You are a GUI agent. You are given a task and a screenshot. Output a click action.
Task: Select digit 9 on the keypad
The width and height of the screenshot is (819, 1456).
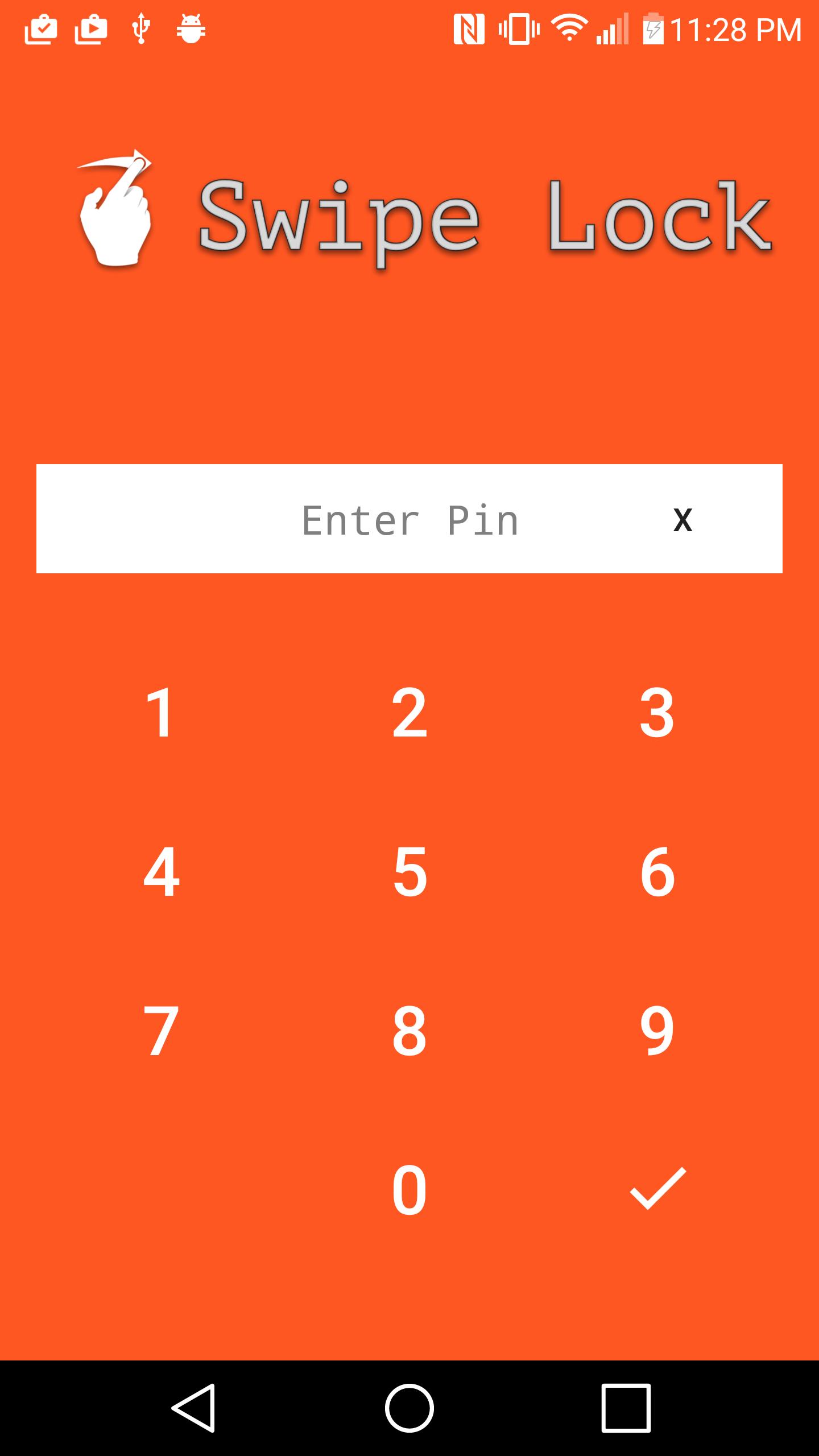click(657, 1031)
